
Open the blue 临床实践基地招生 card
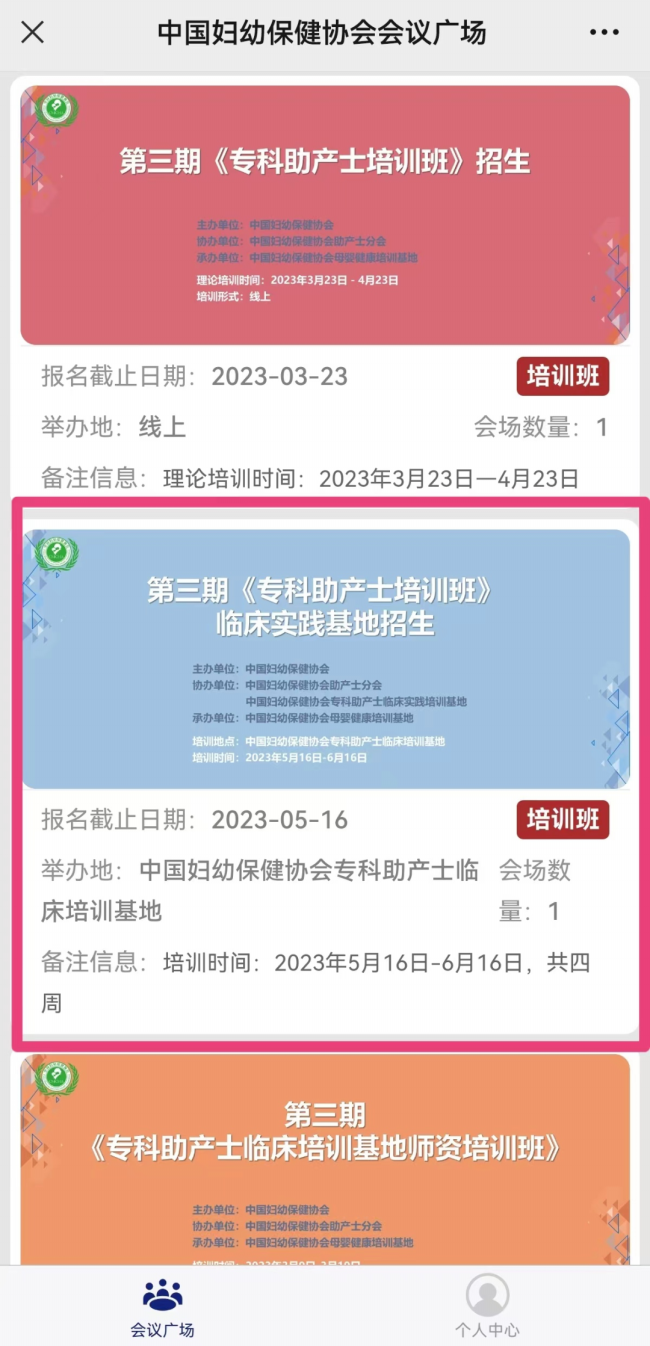[x=325, y=658]
